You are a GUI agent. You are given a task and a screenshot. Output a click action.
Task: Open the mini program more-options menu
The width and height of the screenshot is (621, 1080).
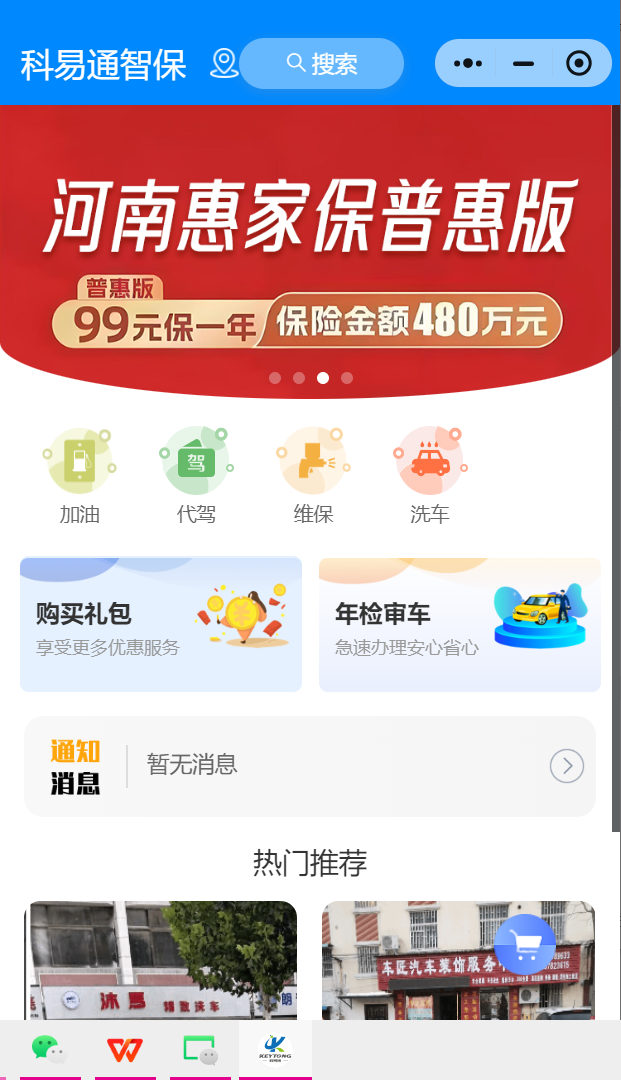(x=467, y=64)
